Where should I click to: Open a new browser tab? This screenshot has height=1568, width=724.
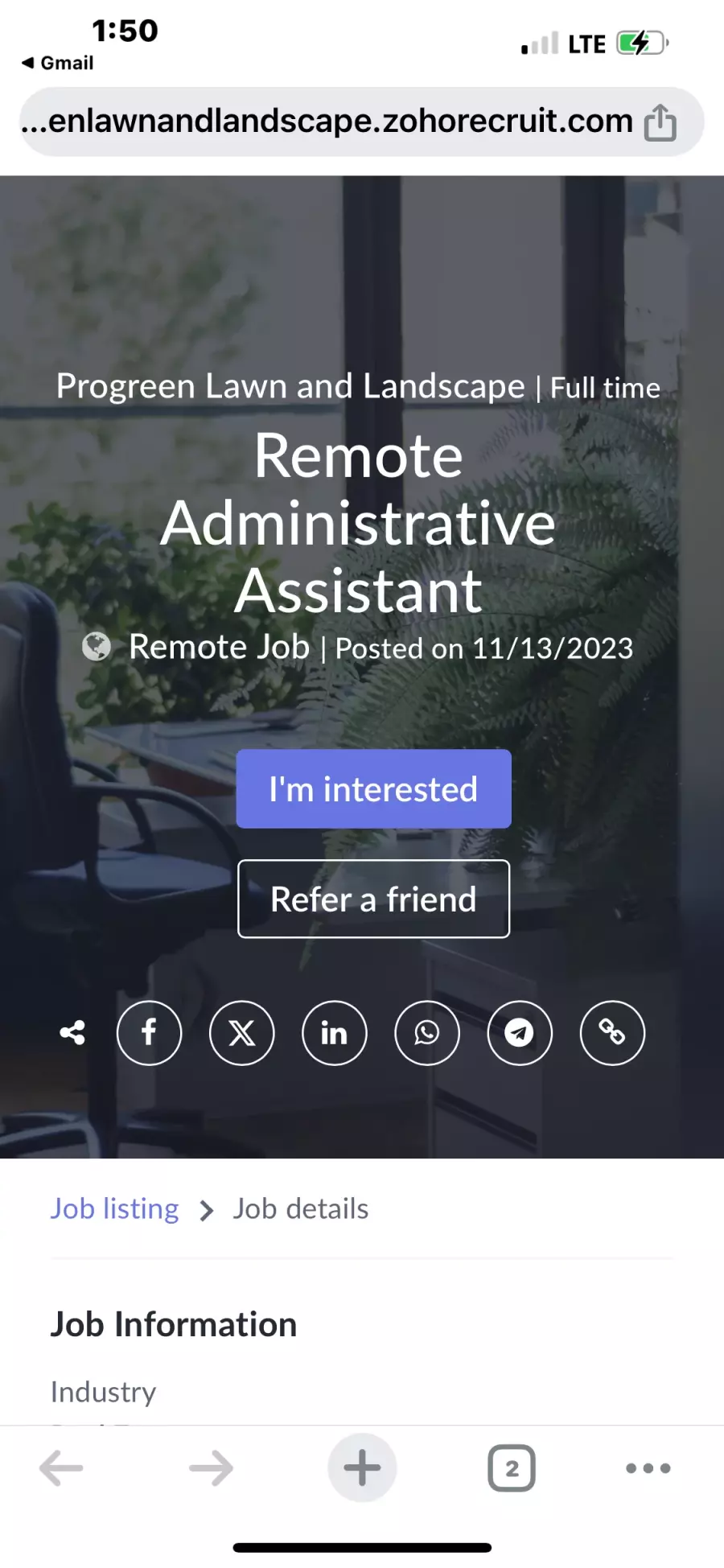pyautogui.click(x=362, y=1467)
